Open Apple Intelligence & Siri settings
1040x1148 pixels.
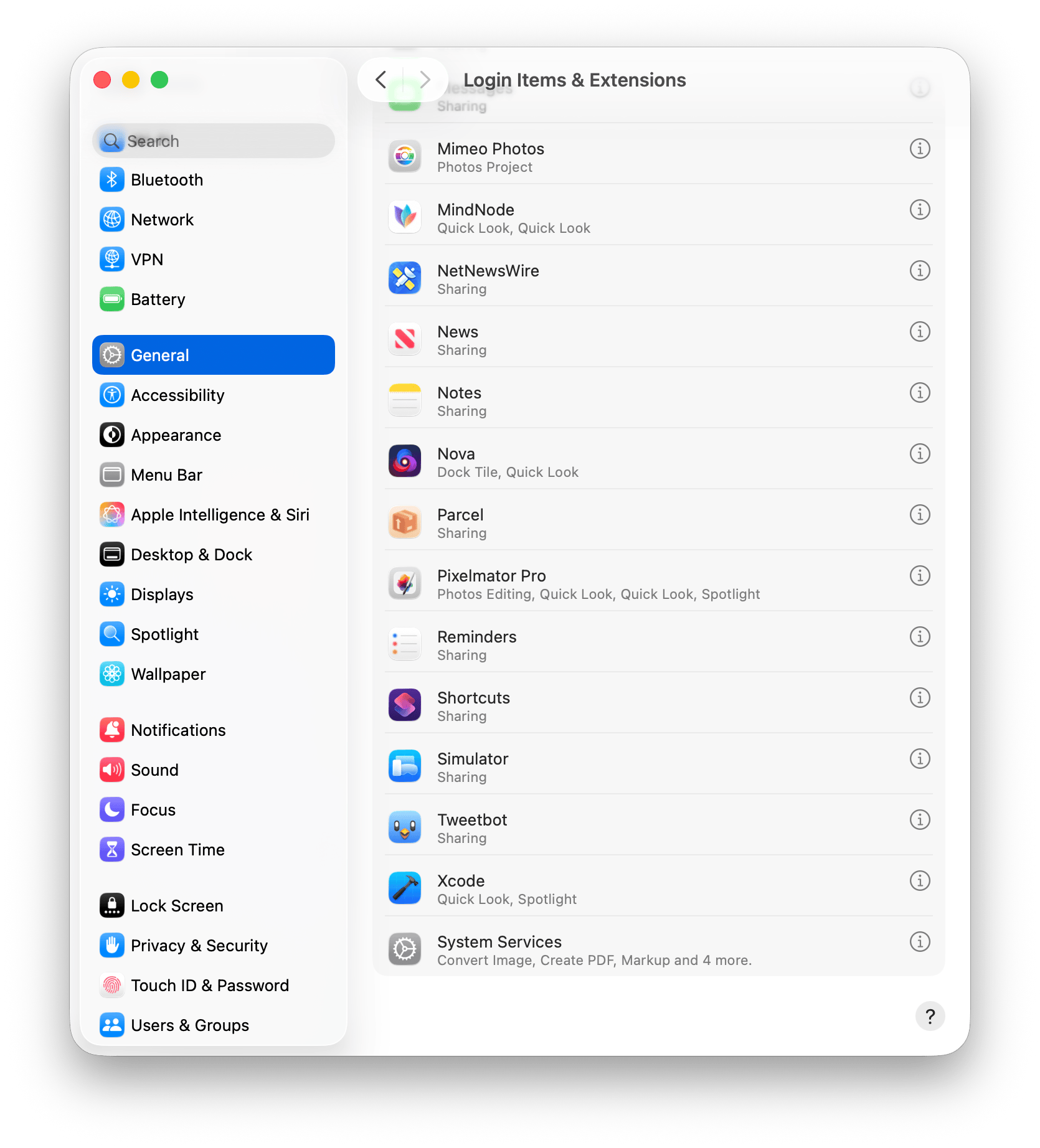point(219,515)
